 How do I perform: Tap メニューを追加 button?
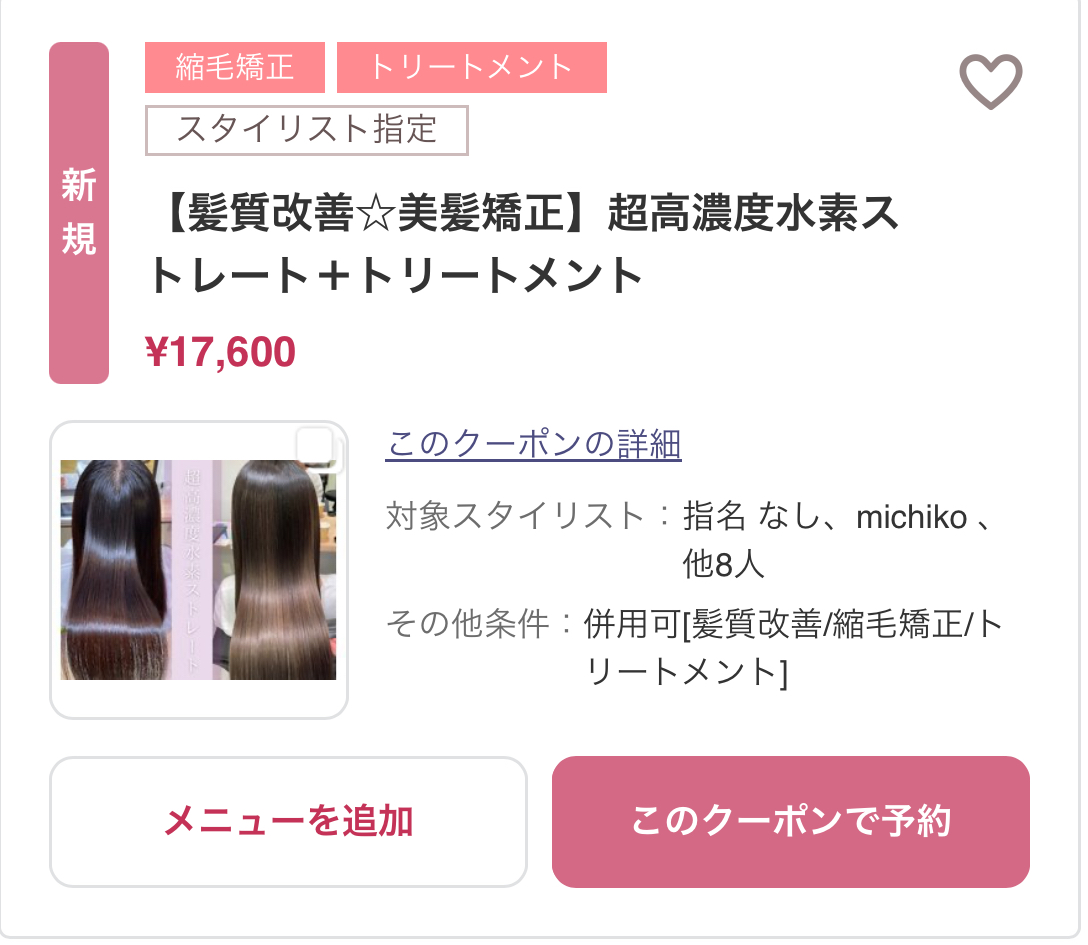pos(288,822)
